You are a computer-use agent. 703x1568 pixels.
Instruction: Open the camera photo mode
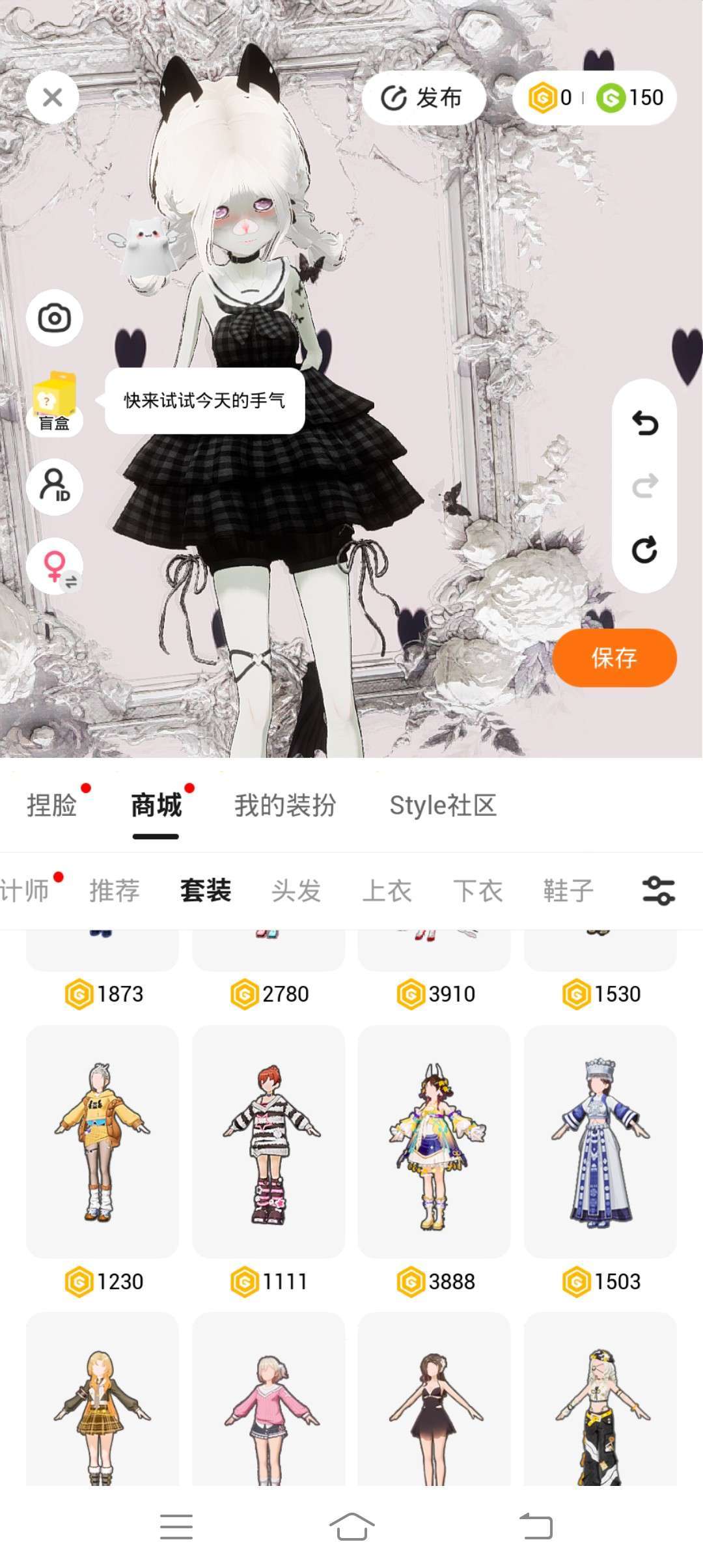pyautogui.click(x=54, y=318)
